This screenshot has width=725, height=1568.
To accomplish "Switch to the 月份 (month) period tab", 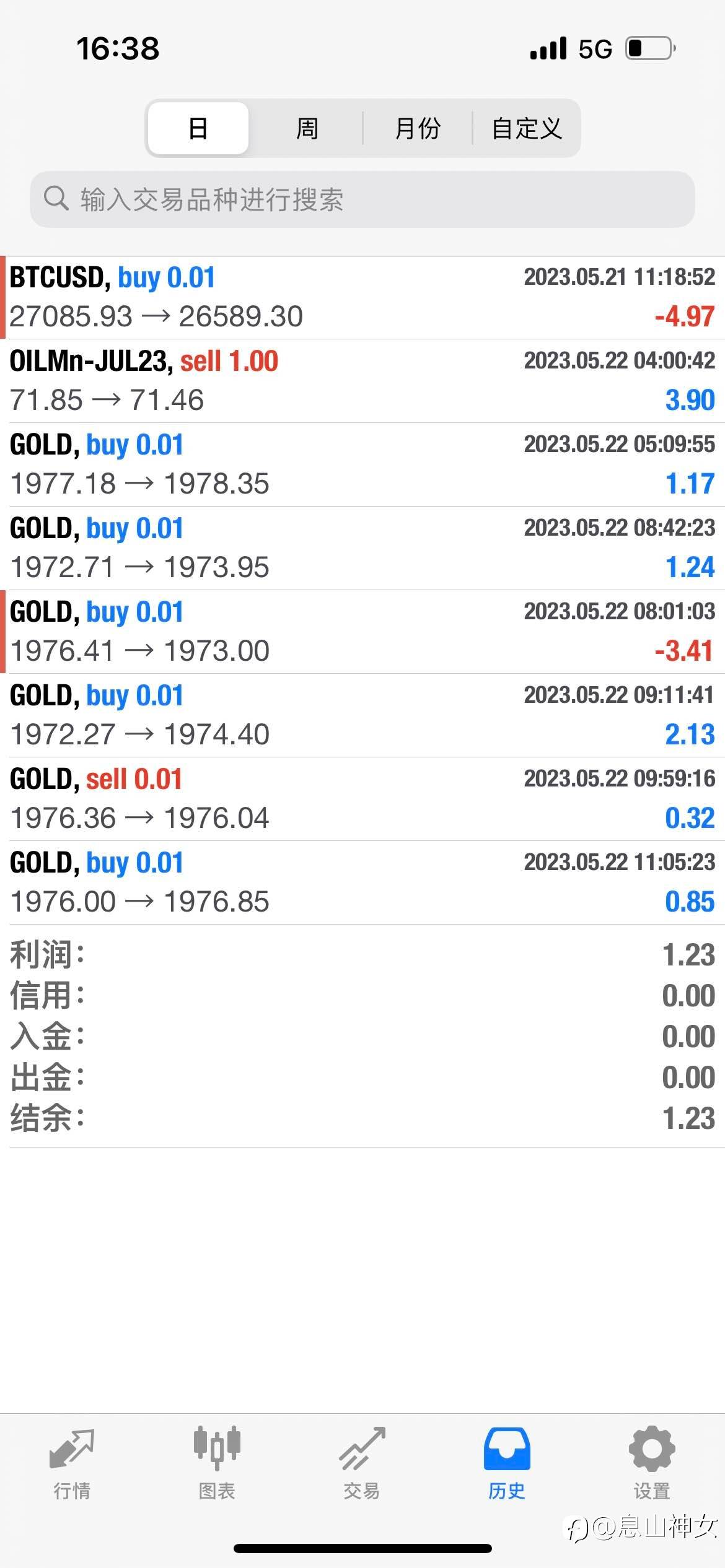I will 418,128.
